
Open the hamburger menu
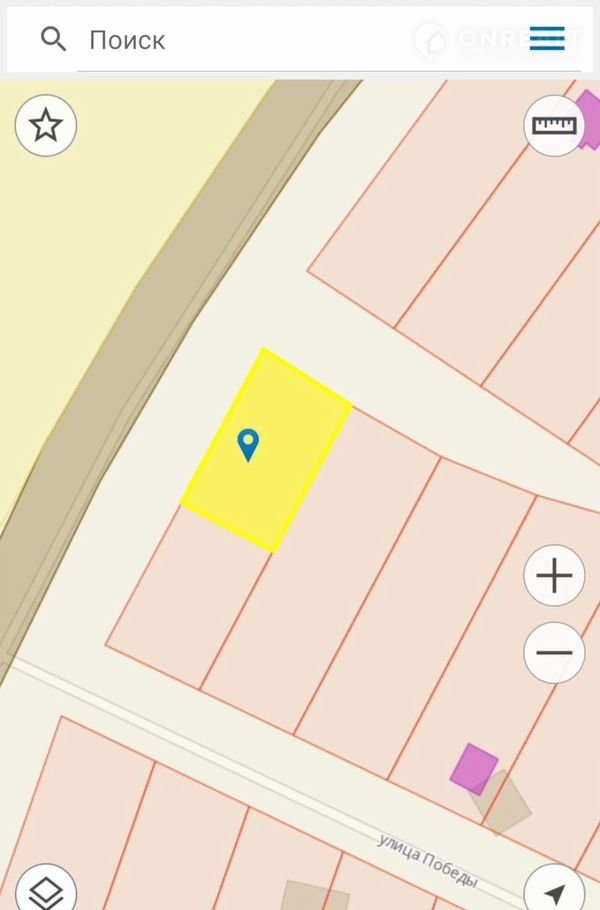tap(547, 40)
